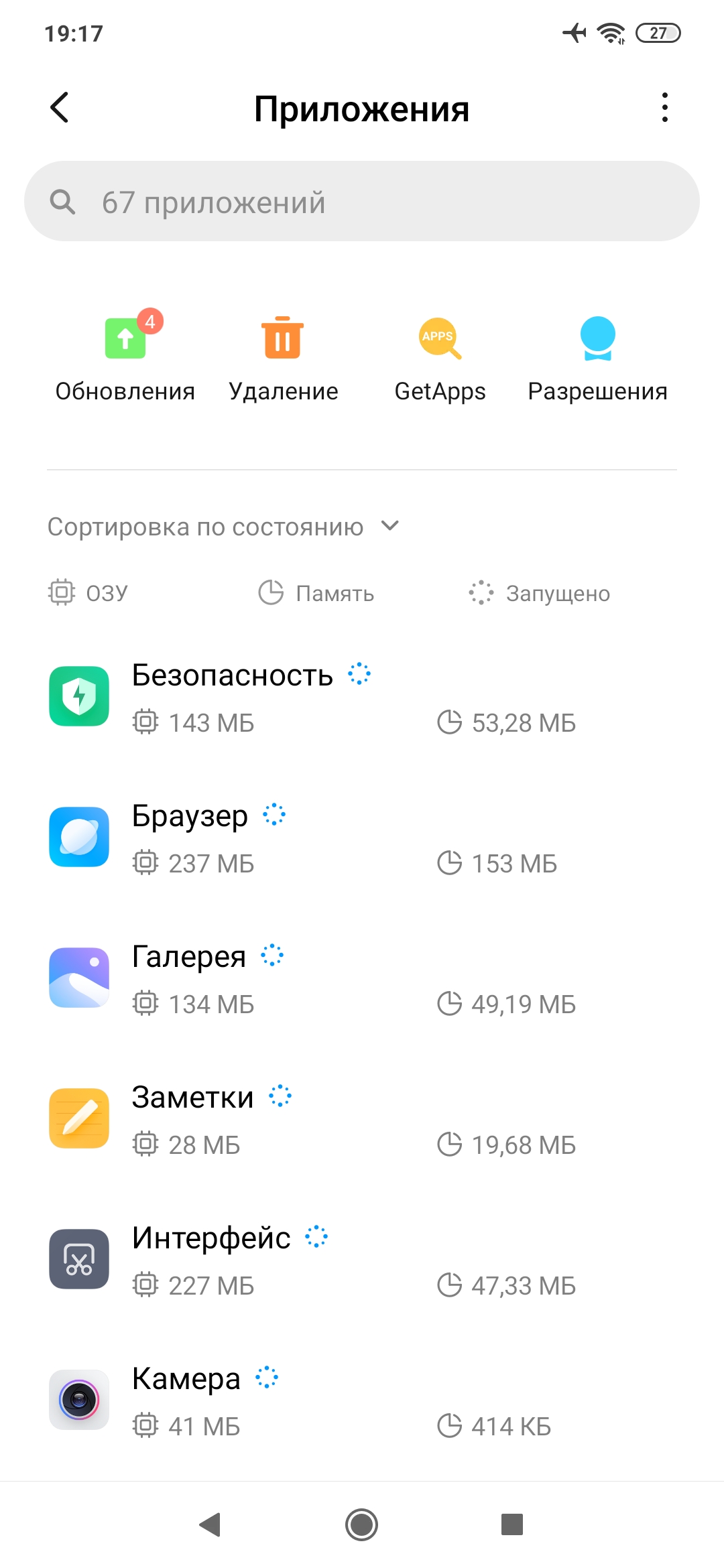Open Заметки app details
This screenshot has width=724, height=1568.
[x=362, y=1120]
